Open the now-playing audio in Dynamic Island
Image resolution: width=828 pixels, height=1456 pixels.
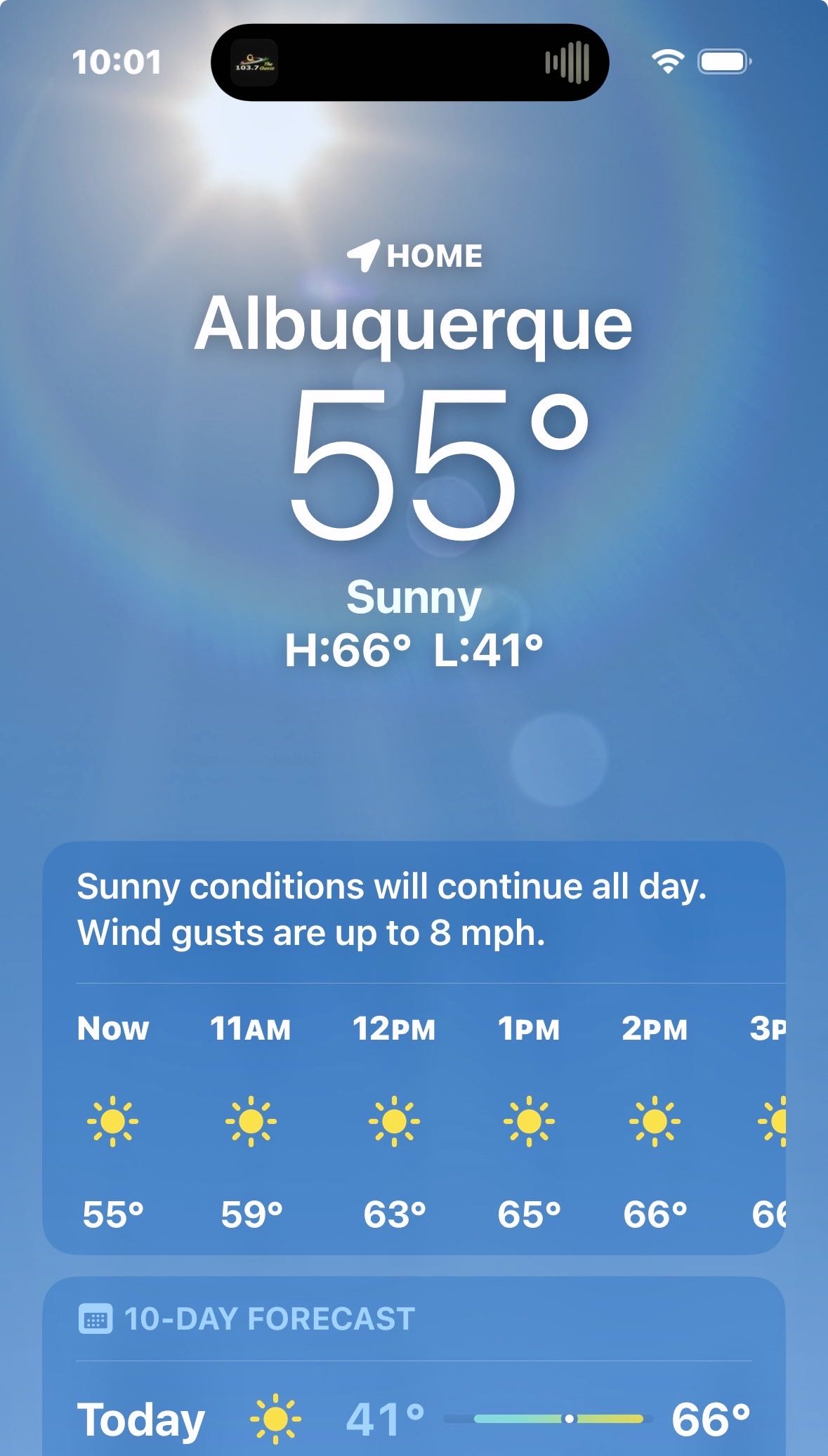pyautogui.click(x=409, y=62)
